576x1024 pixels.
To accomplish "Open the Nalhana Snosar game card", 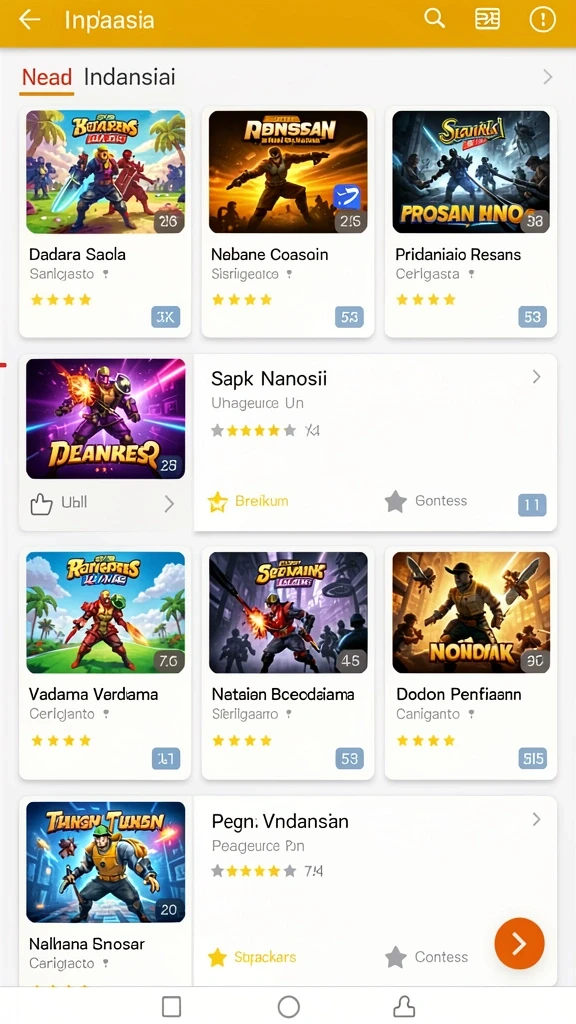I will (105, 891).
